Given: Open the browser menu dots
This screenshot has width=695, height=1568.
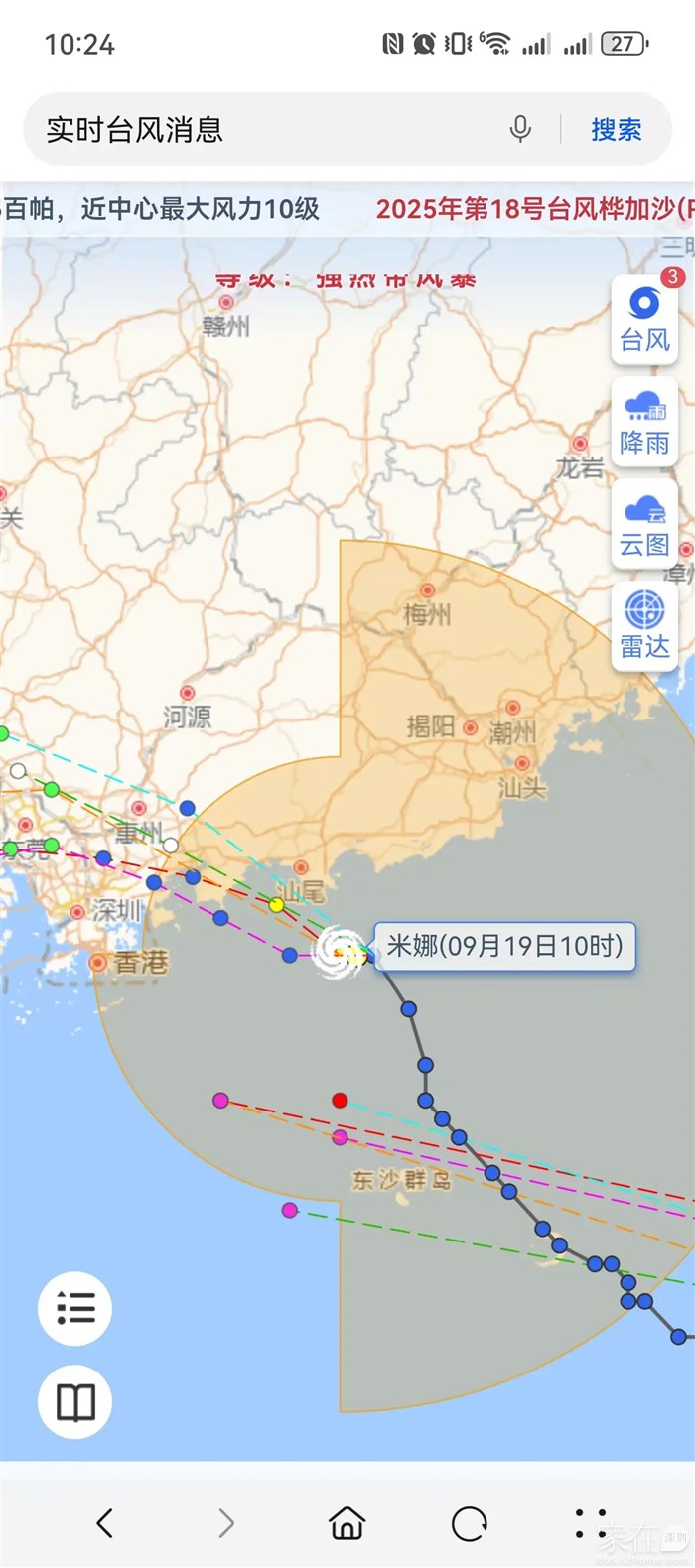Looking at the screenshot, I should pyautogui.click(x=591, y=1522).
